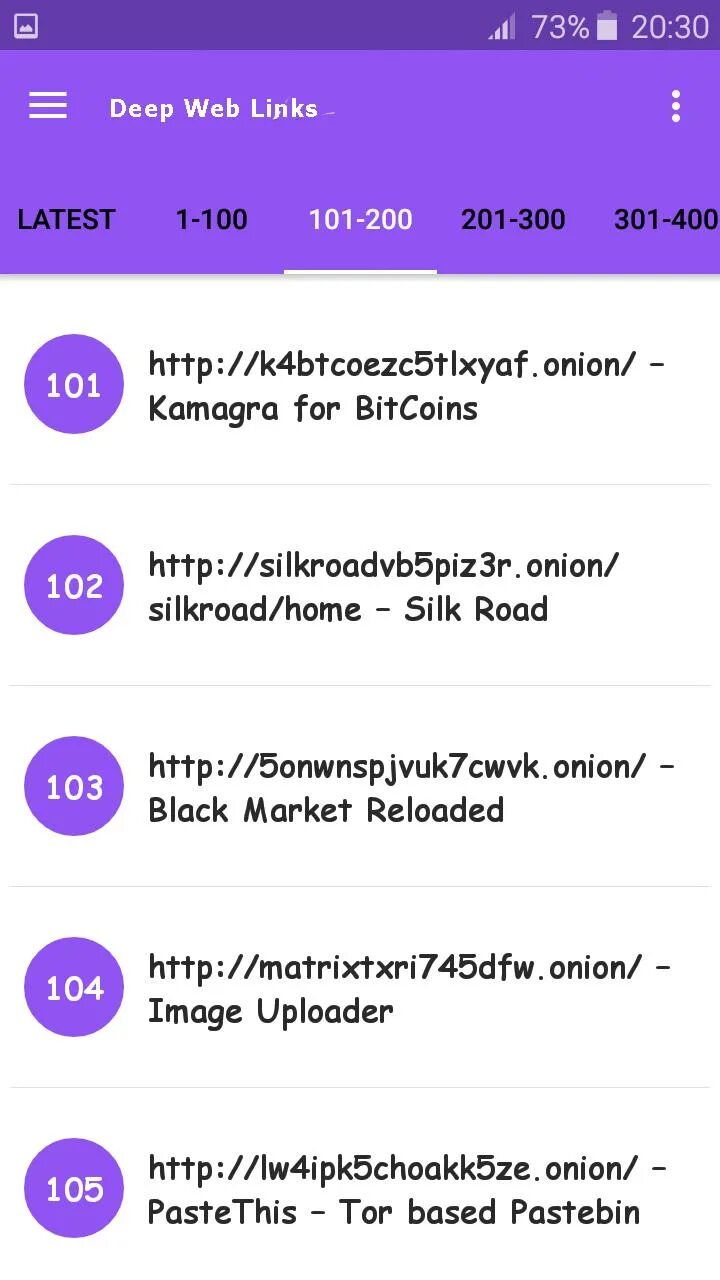Image resolution: width=720 pixels, height=1280 pixels.
Task: Select the 101-200 tab
Action: coord(360,220)
